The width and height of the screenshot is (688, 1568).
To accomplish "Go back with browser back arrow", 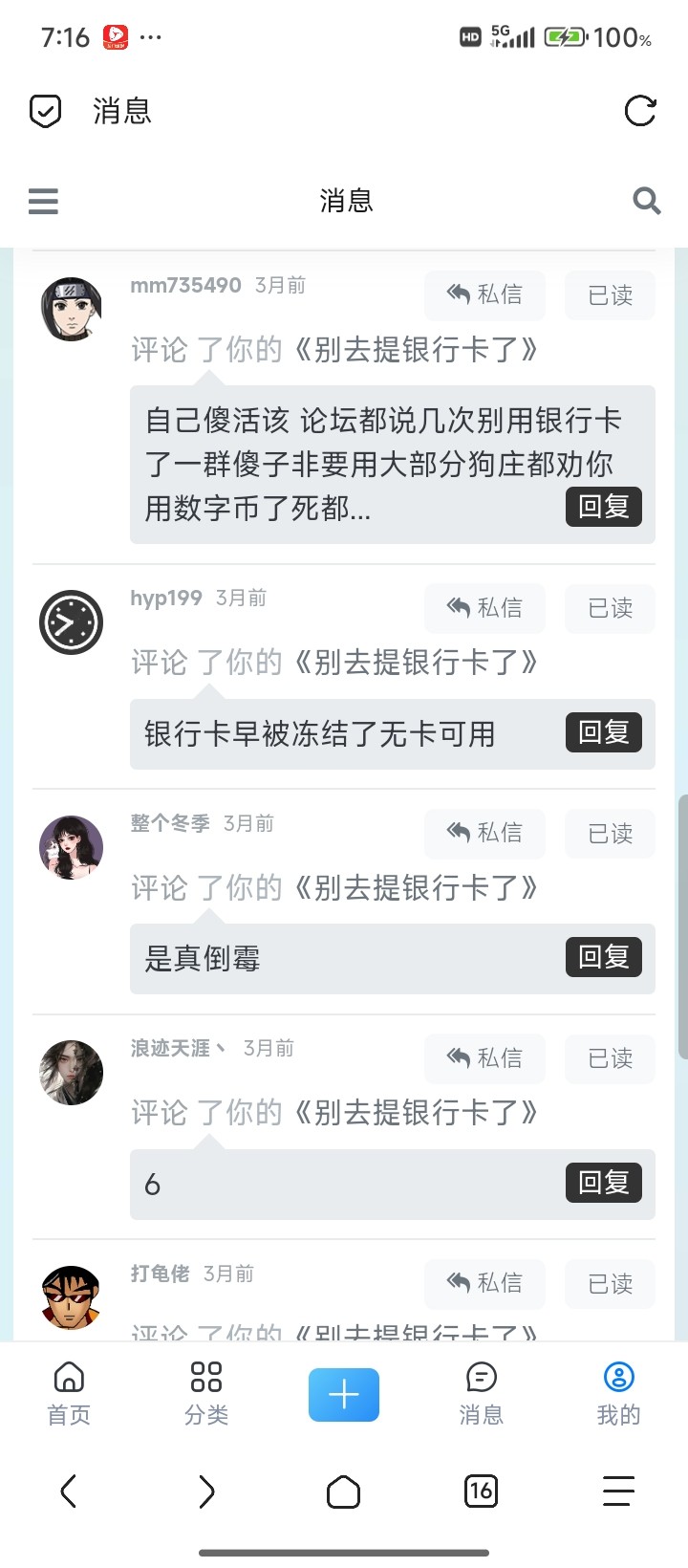I will point(69,1491).
